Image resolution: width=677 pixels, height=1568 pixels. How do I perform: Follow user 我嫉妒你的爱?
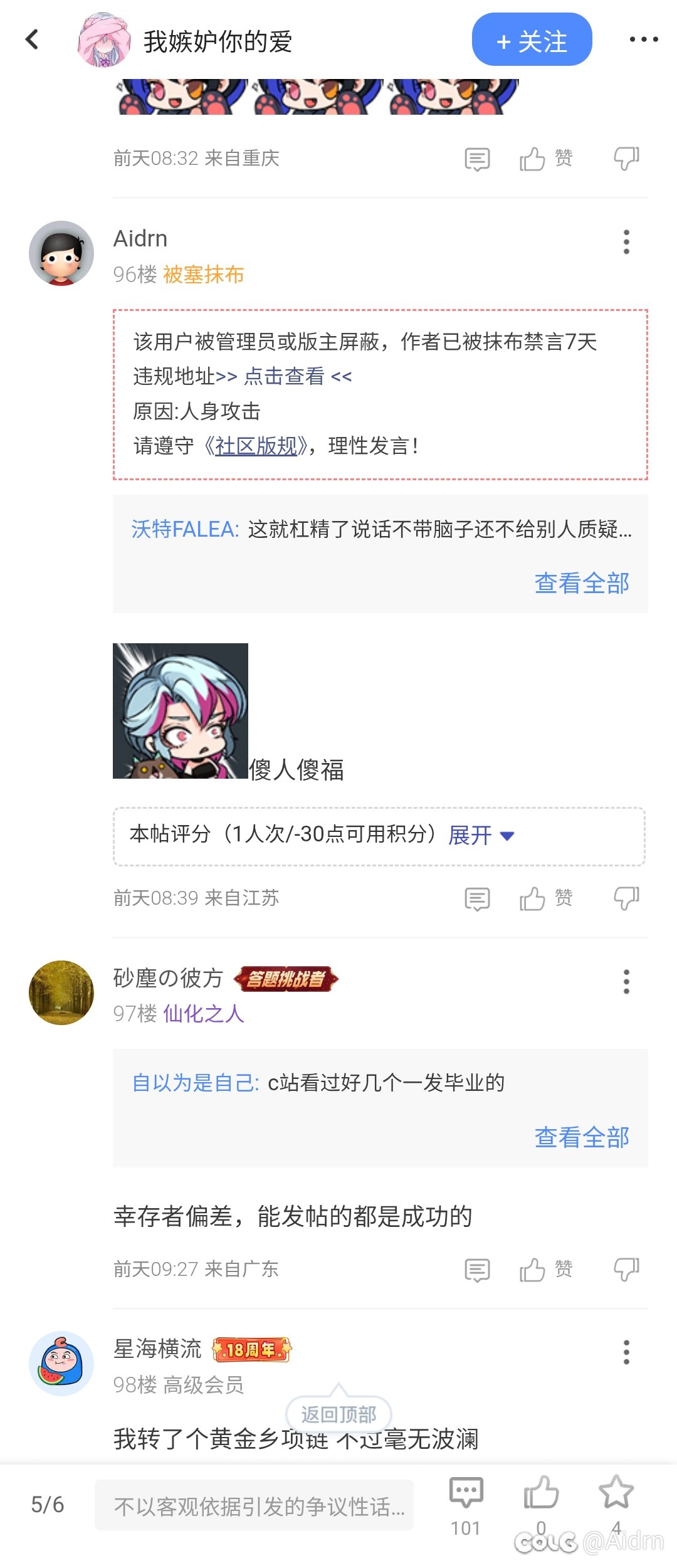(x=532, y=40)
